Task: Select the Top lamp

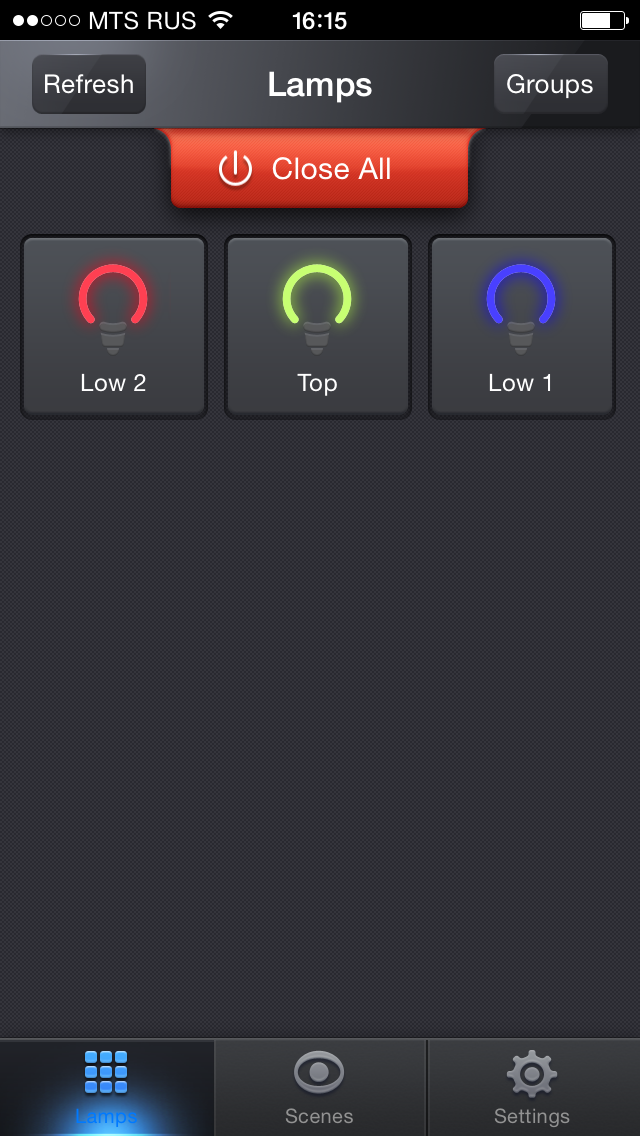Action: point(318,326)
